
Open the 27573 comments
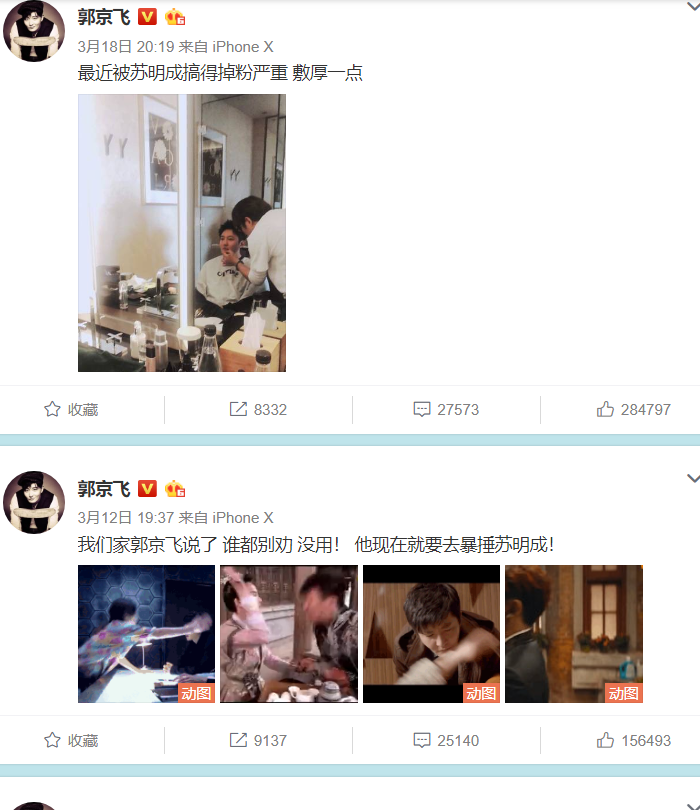point(446,410)
